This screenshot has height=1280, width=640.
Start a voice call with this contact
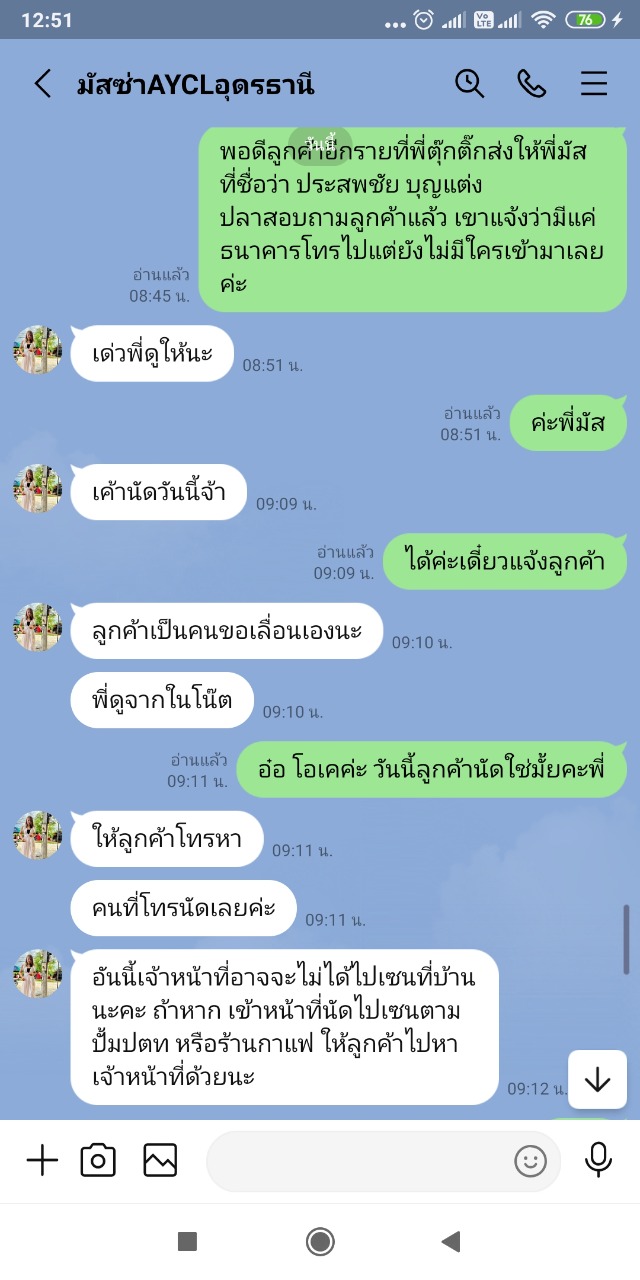point(531,84)
